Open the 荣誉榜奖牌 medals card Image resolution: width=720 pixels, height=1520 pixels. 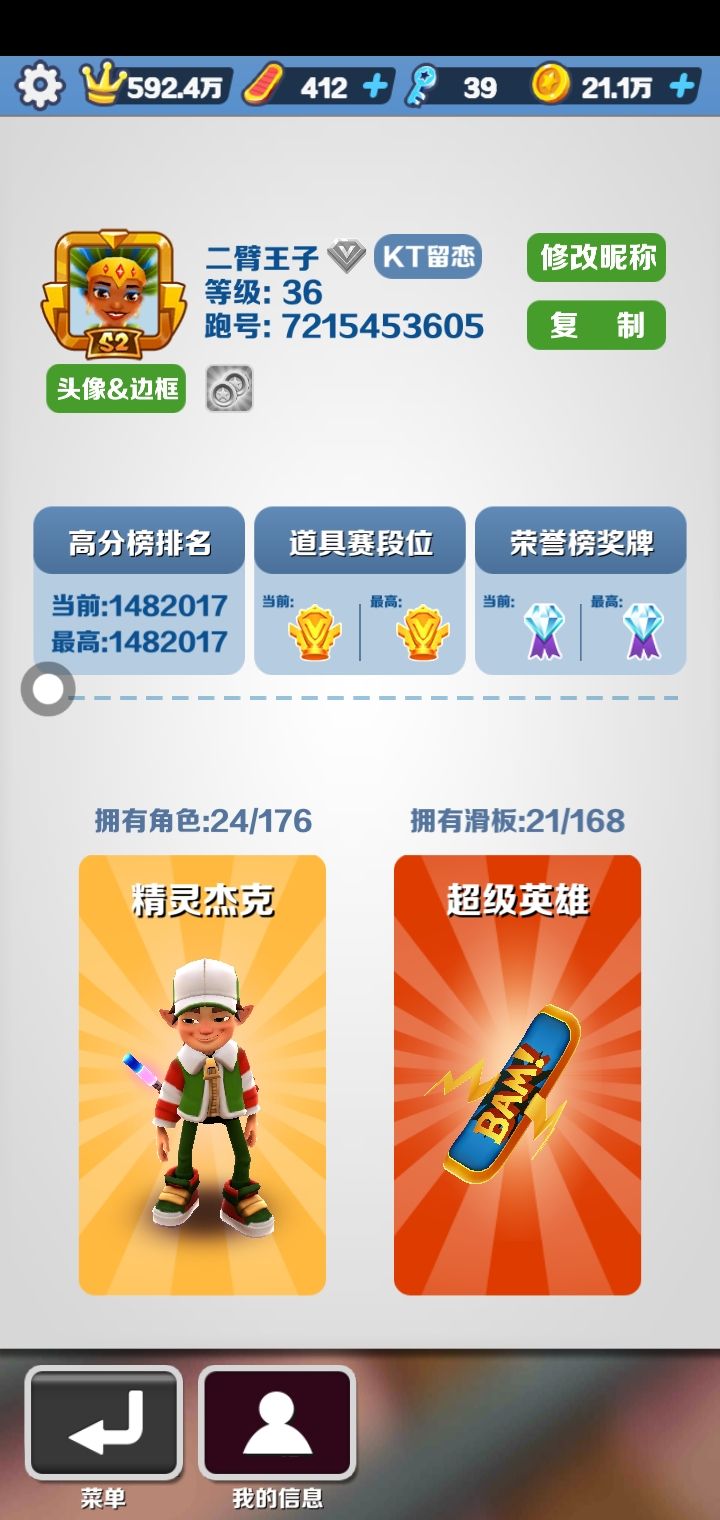coord(581,590)
